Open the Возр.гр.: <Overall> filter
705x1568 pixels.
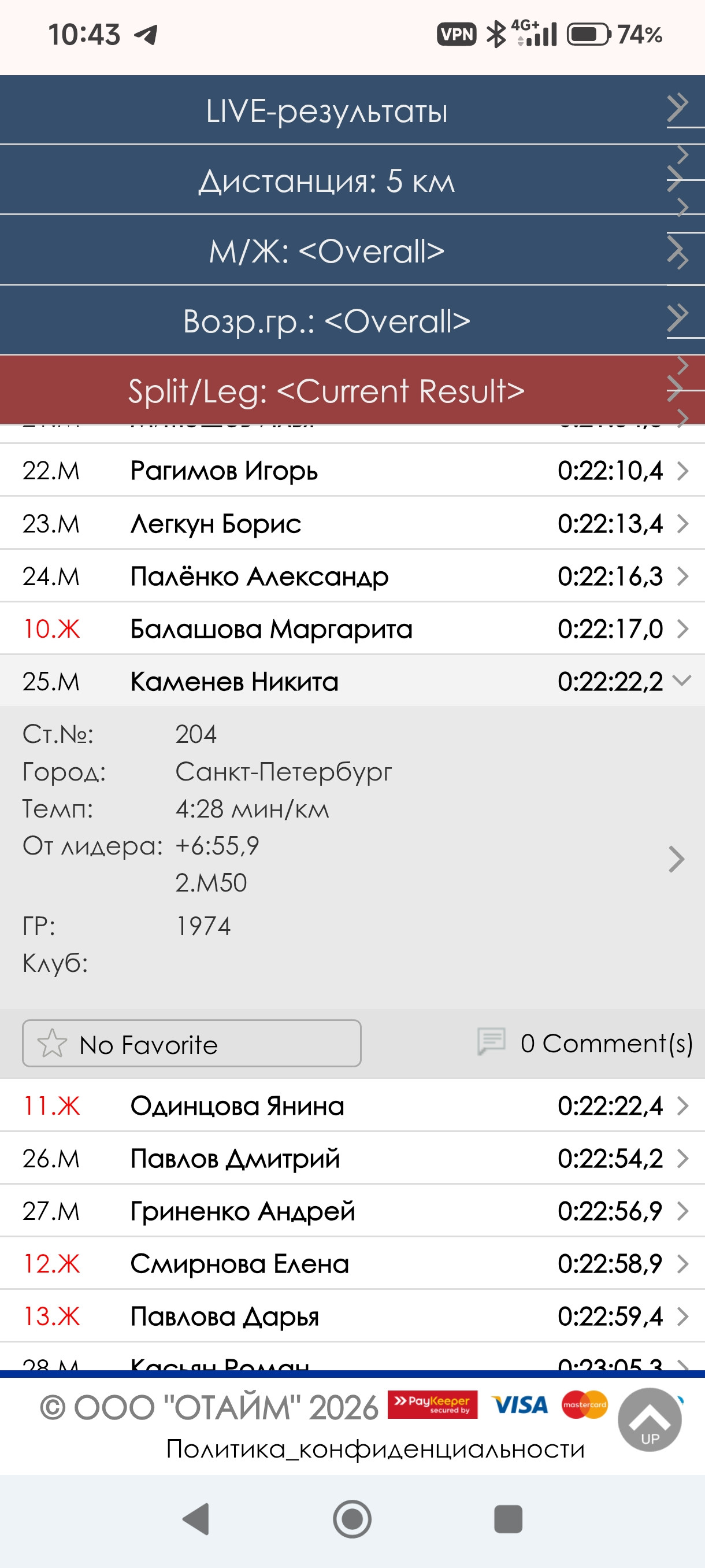[352, 320]
